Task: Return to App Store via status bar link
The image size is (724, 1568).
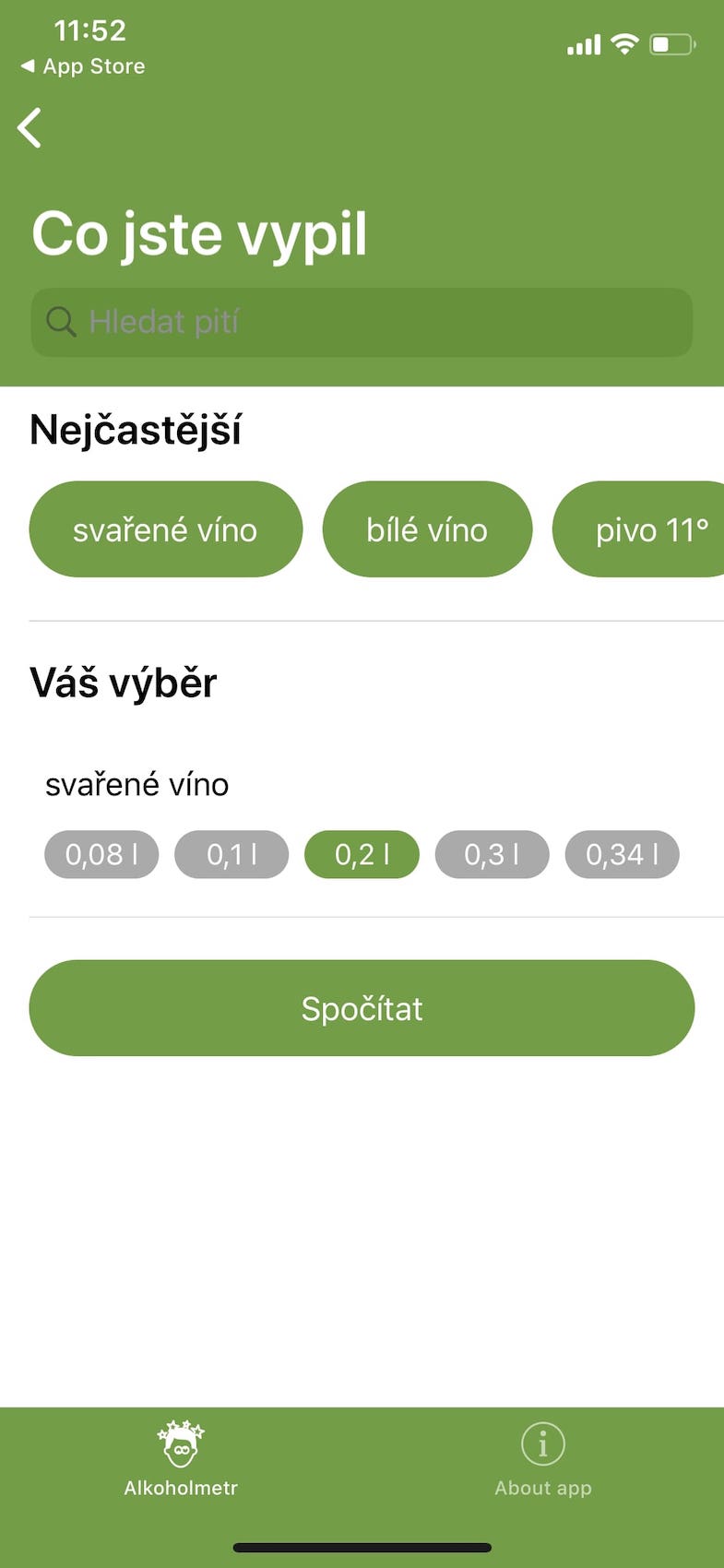Action: pos(83,66)
